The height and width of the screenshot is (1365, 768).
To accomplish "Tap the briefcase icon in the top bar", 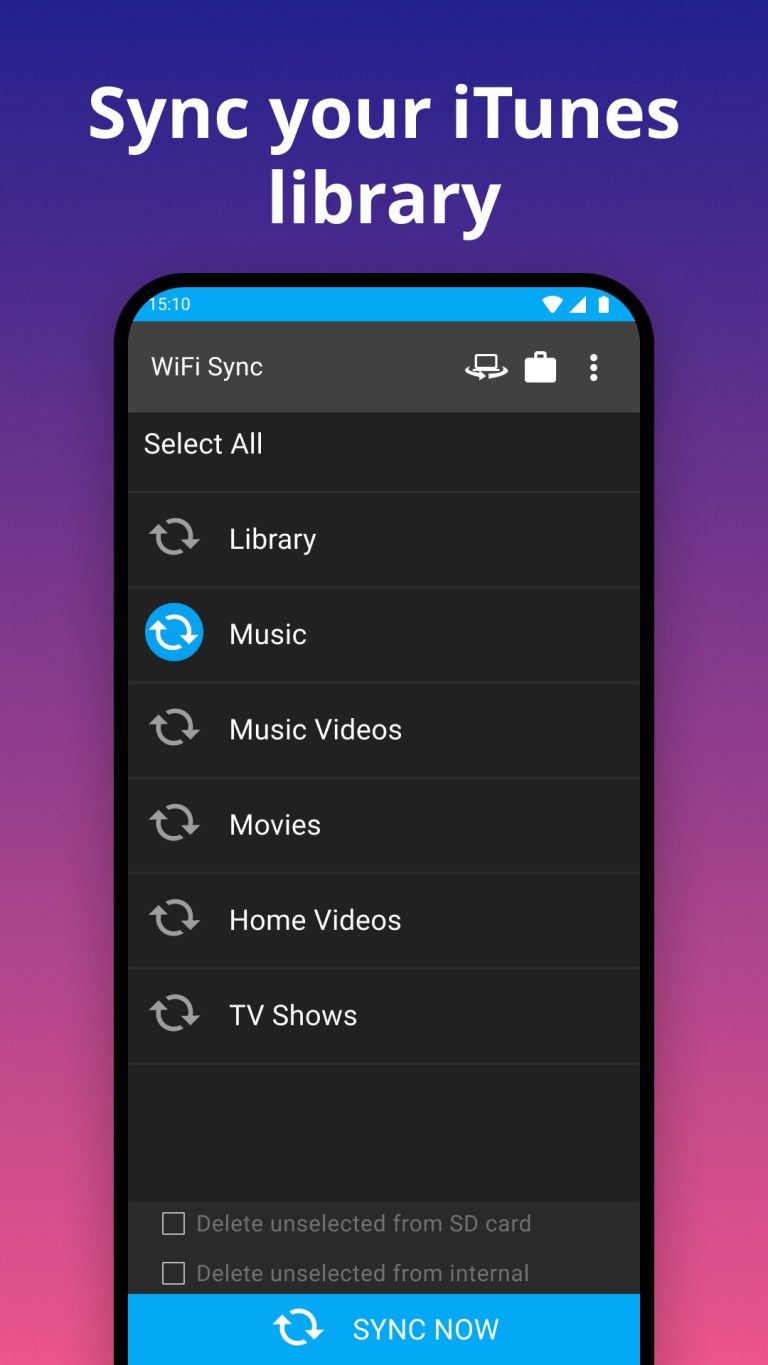I will 540,367.
